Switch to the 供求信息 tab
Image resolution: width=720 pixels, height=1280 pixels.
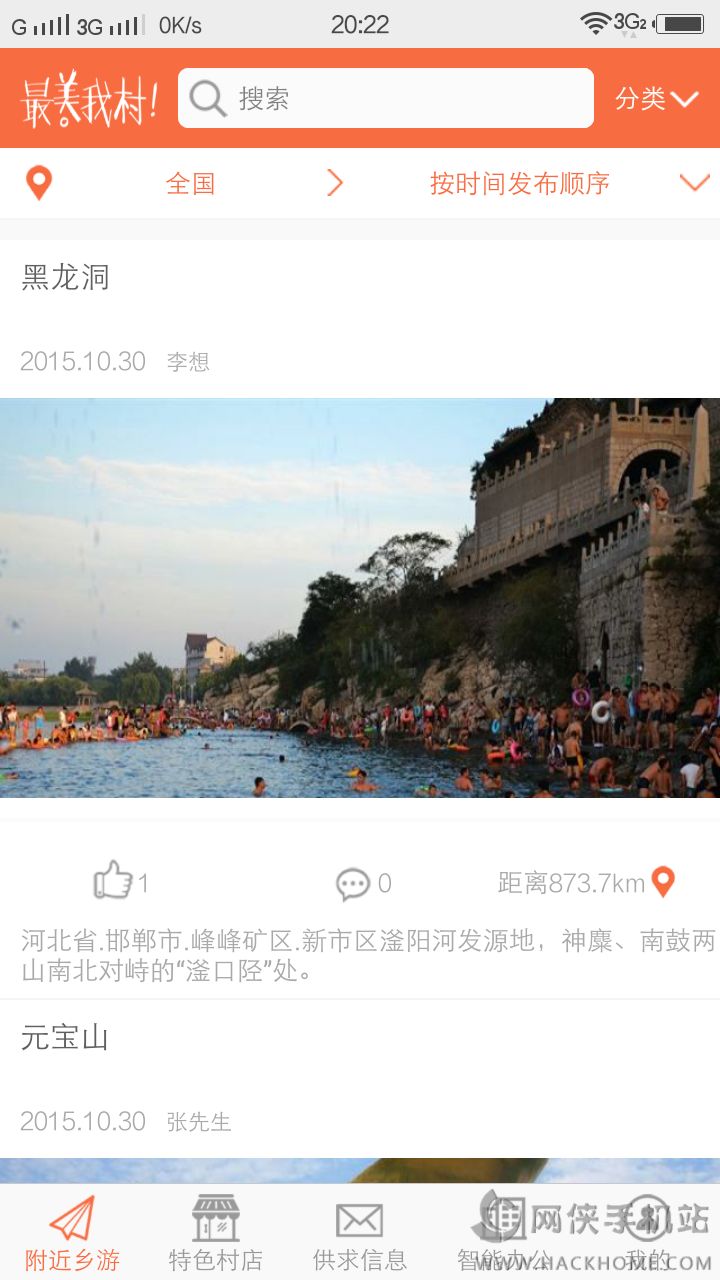pos(360,1233)
